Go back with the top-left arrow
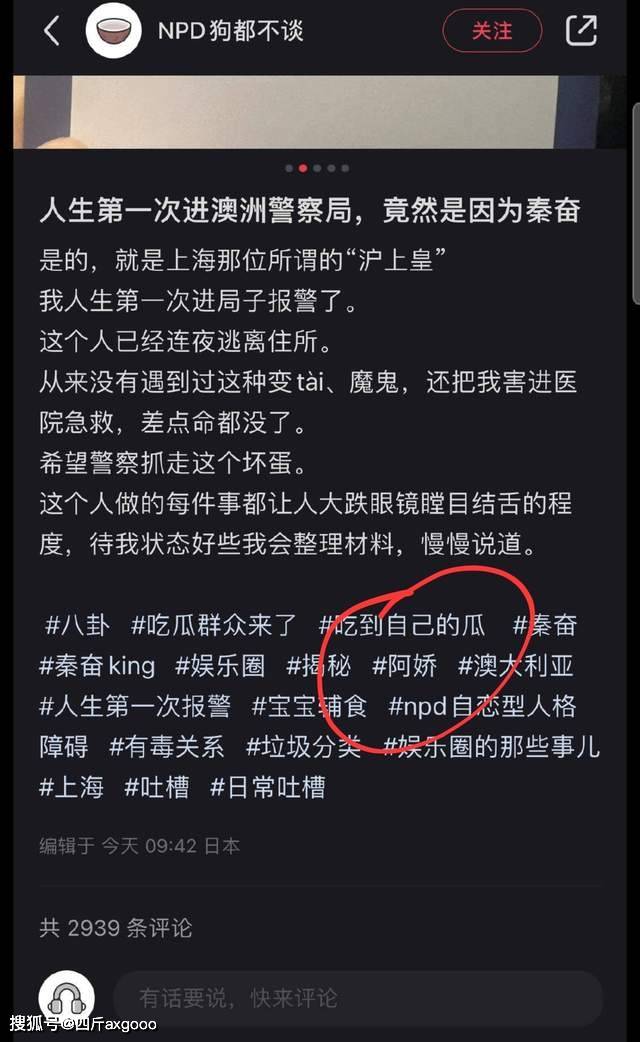 51,31
